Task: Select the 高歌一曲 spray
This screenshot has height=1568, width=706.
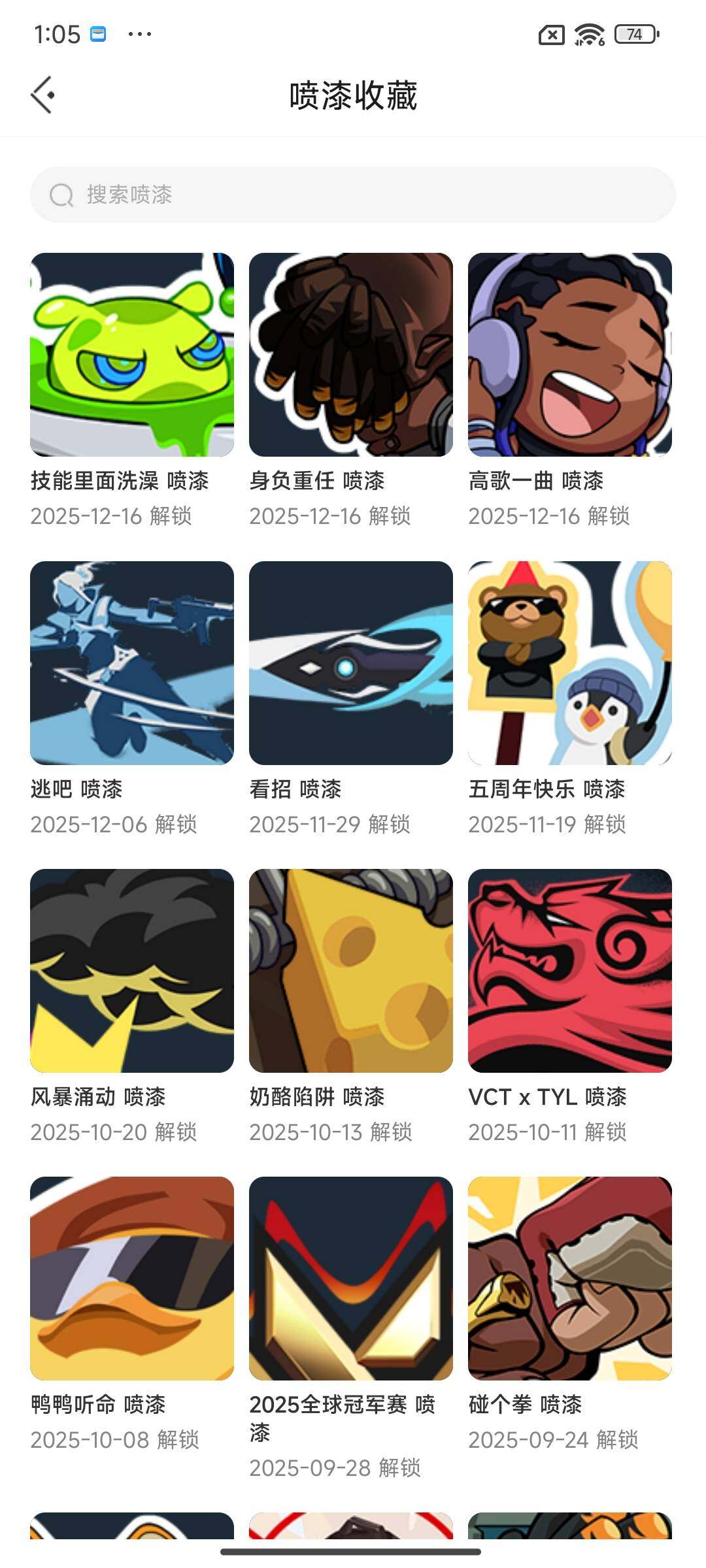Action: coord(570,355)
